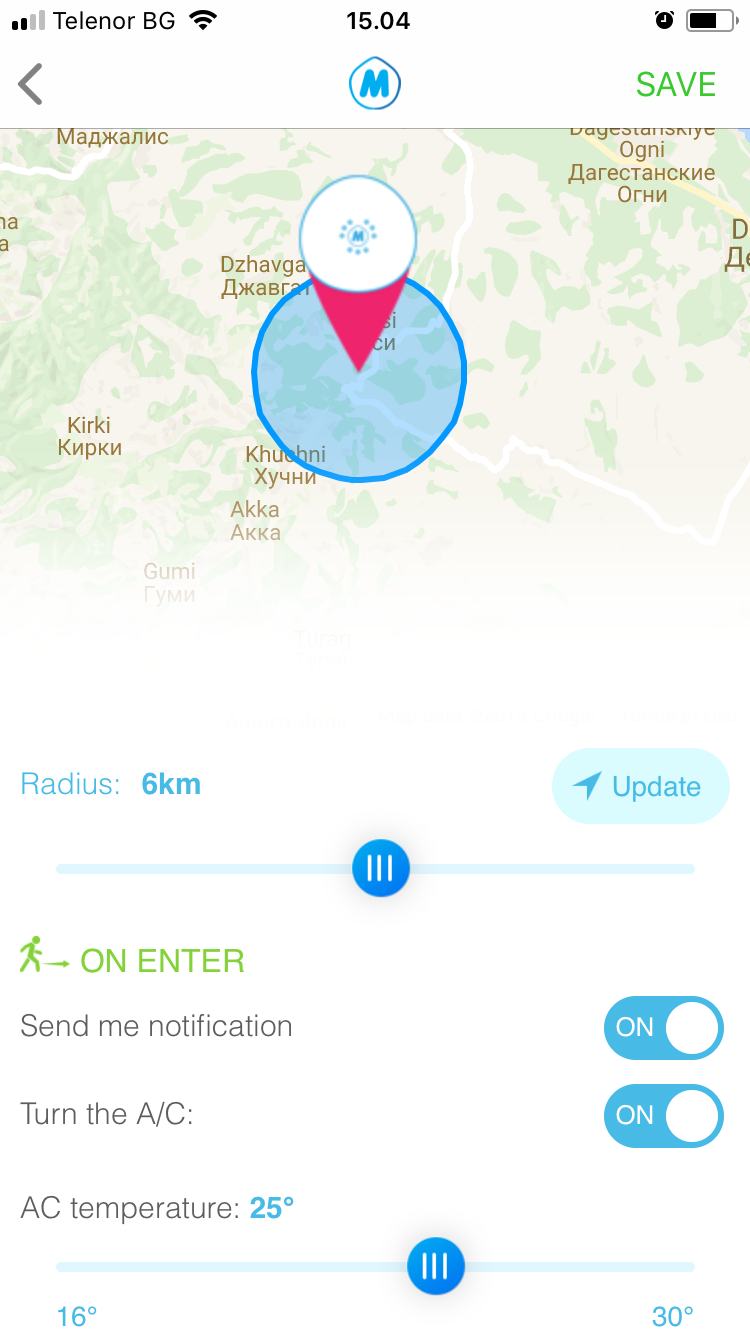The height and width of the screenshot is (1334, 750).
Task: Turn off Send me notification
Action: [663, 1027]
